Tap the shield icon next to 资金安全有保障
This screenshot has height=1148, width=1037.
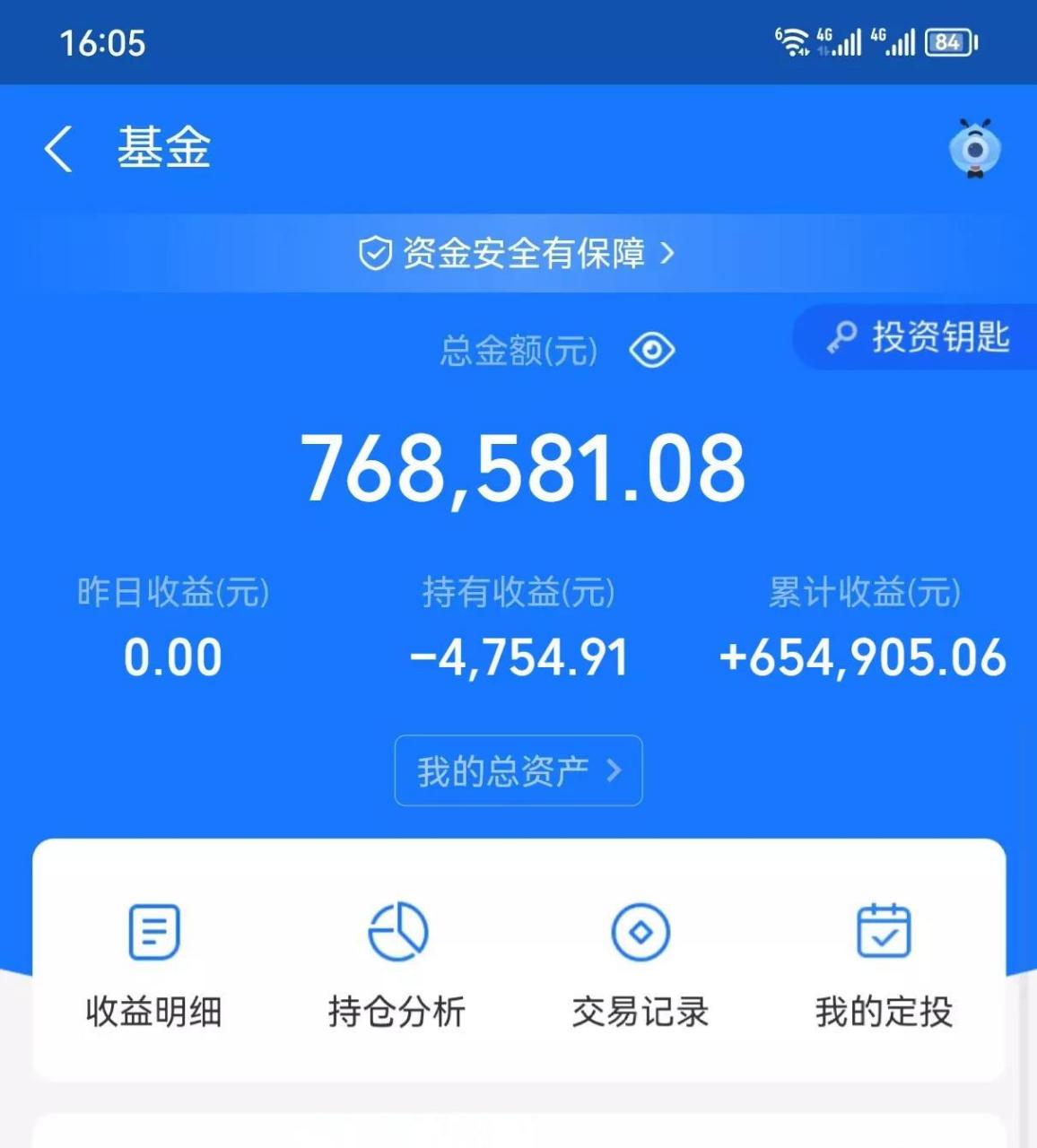tap(375, 253)
